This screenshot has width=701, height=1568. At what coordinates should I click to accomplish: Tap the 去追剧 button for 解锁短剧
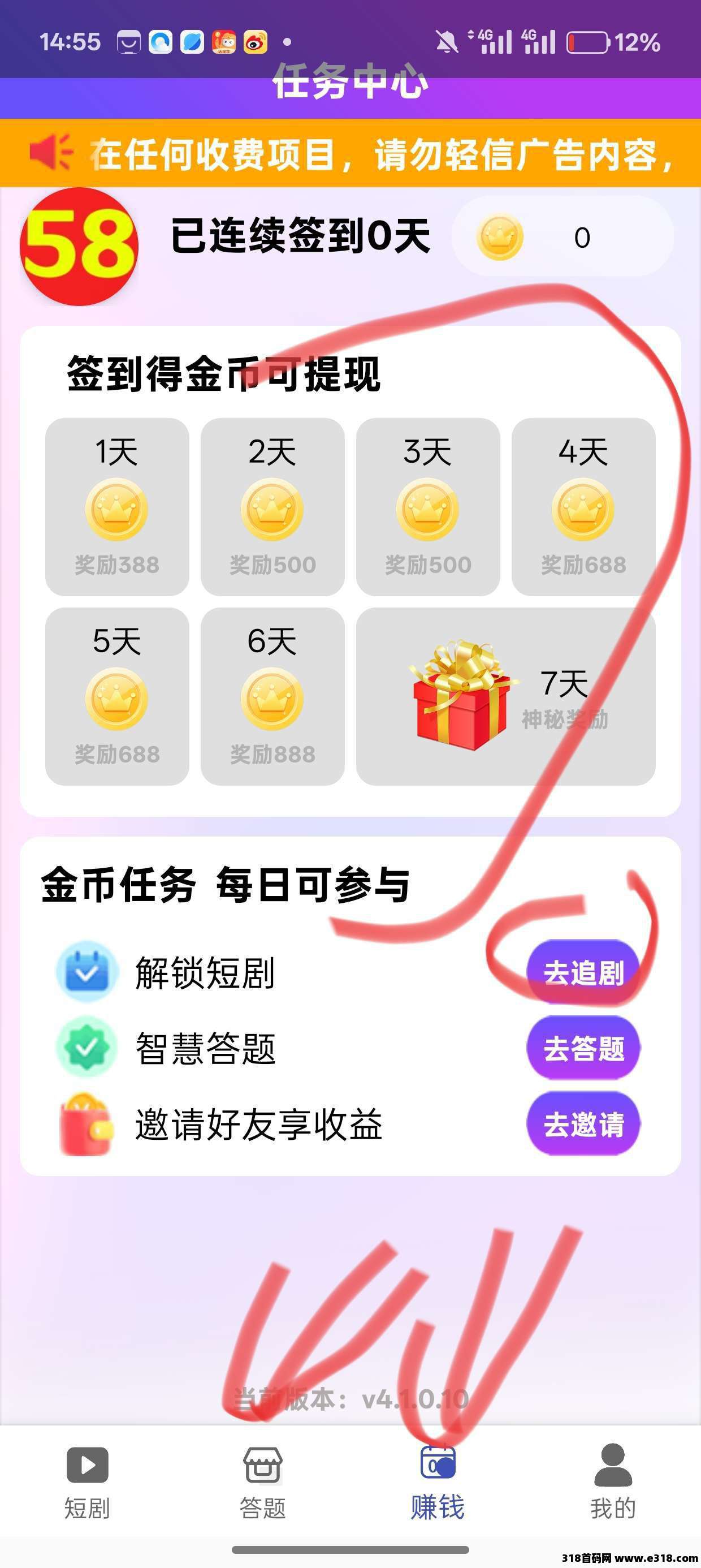pyautogui.click(x=583, y=972)
